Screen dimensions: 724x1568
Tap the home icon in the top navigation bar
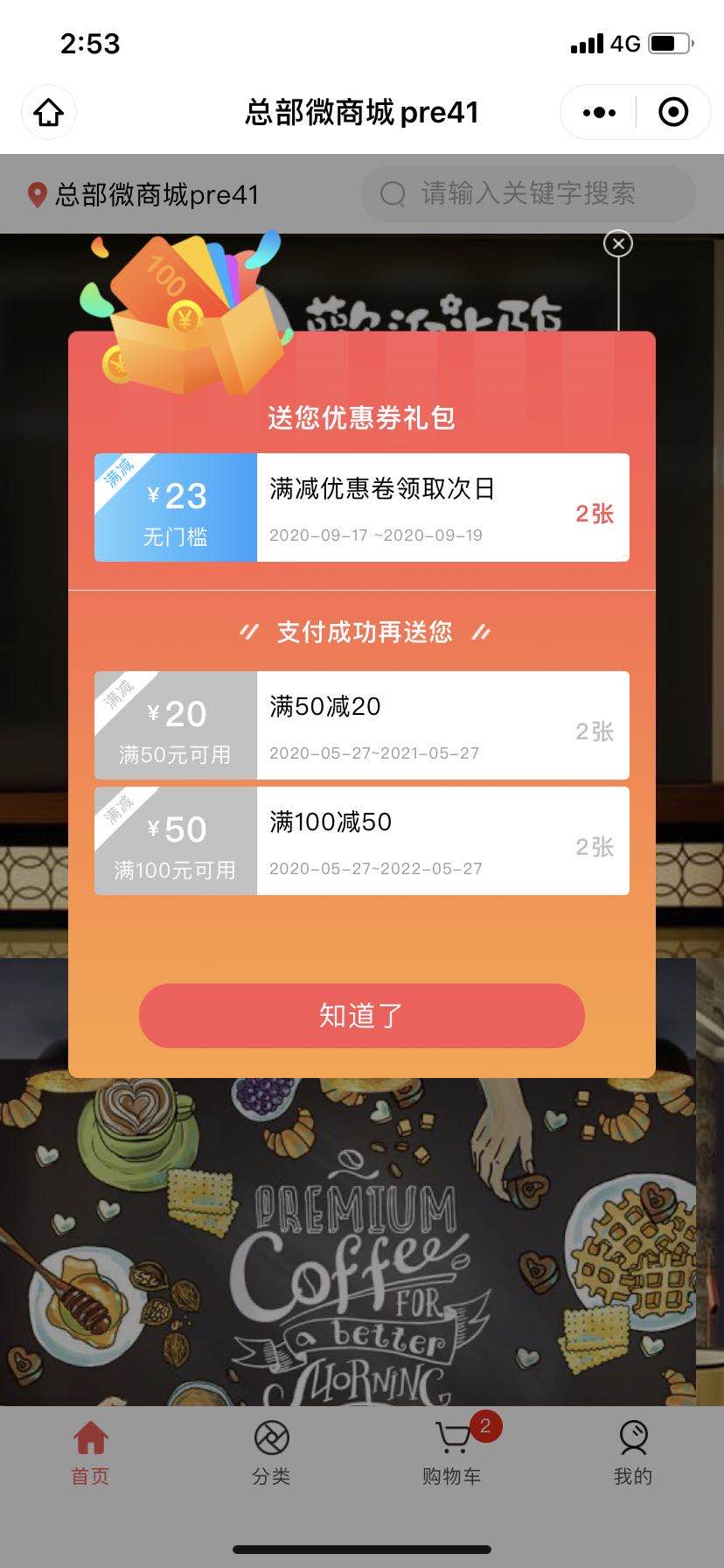(x=49, y=112)
